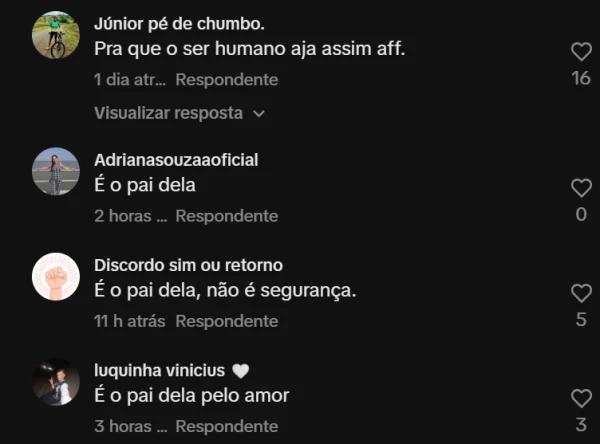Open Adrianasouzaaoficial's profile picture
This screenshot has height=444, width=600.
coord(55,171)
